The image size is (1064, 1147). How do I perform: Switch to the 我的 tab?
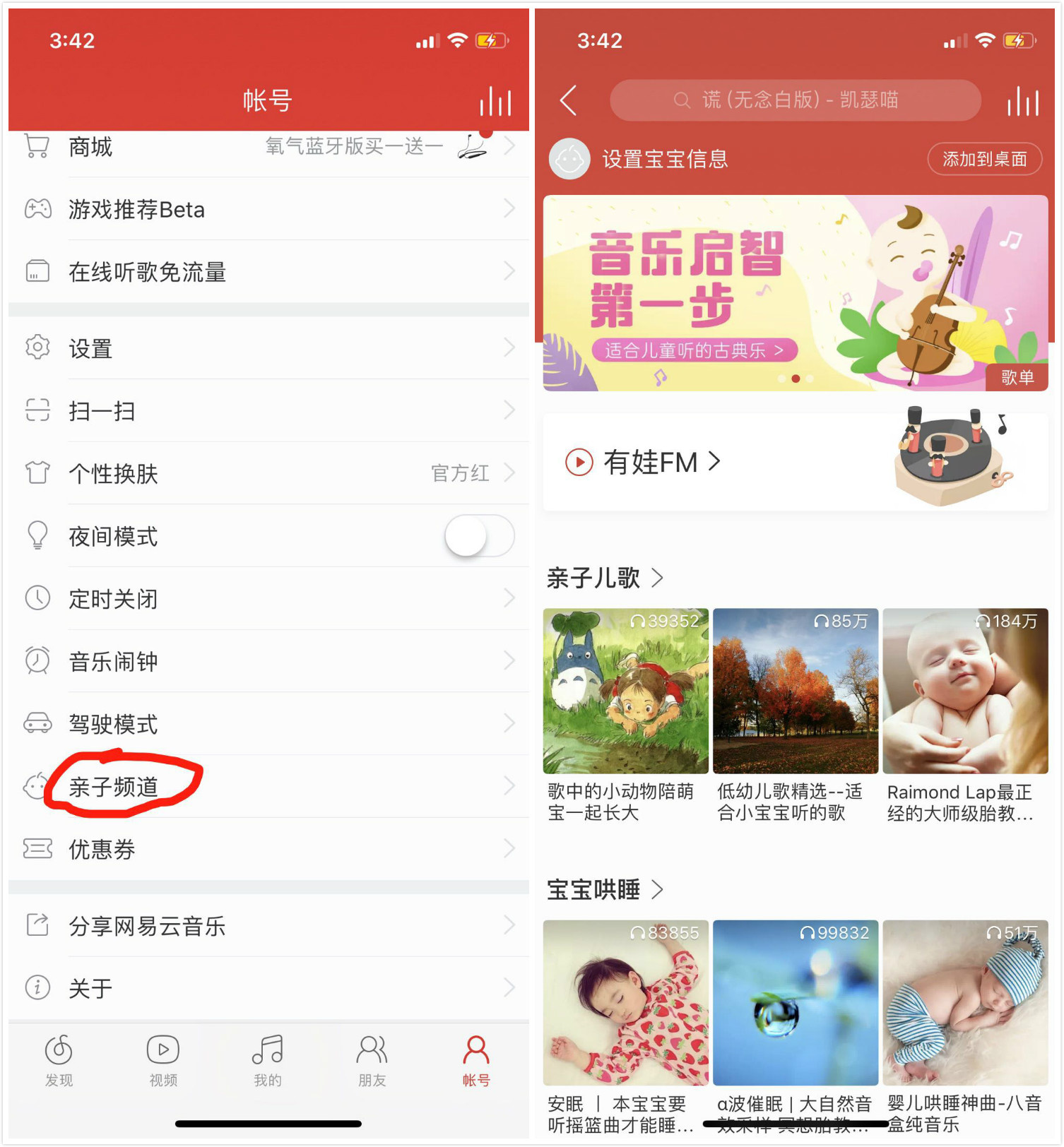268,1060
